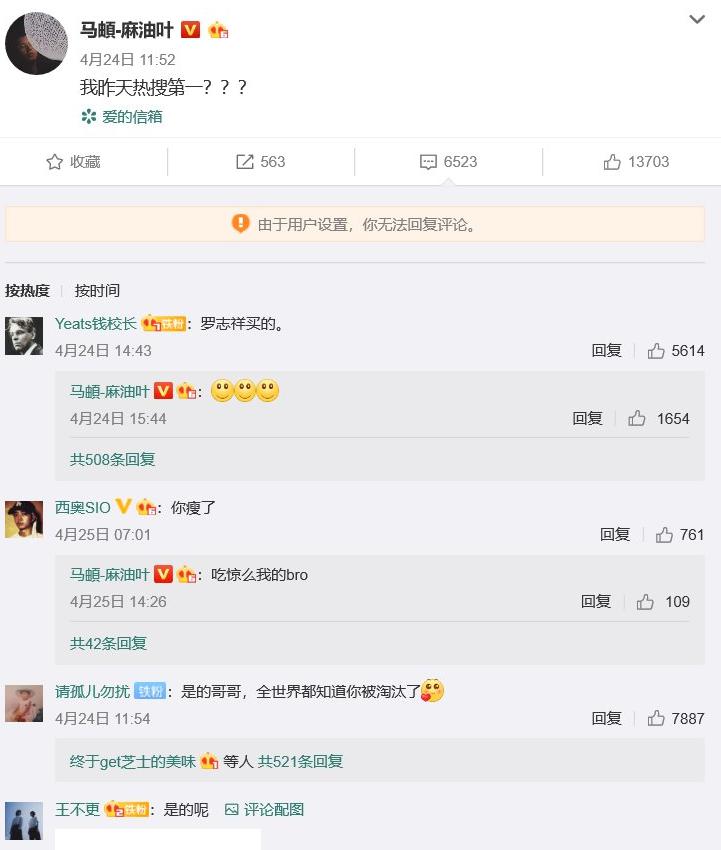View all 共42条回复 replies
Image resolution: width=721 pixels, height=850 pixels.
pyautogui.click(x=108, y=644)
